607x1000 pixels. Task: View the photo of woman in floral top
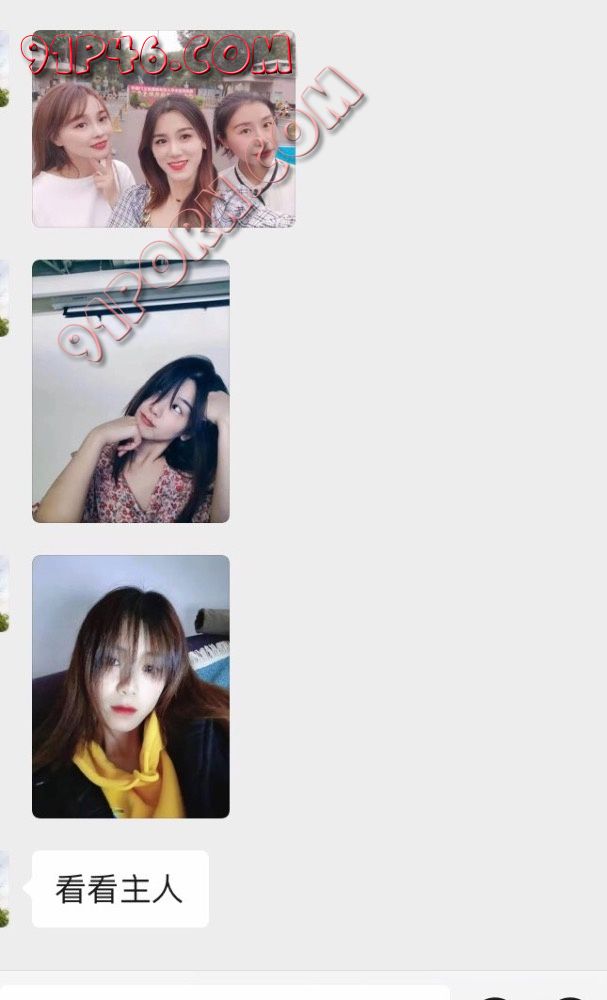(131, 391)
